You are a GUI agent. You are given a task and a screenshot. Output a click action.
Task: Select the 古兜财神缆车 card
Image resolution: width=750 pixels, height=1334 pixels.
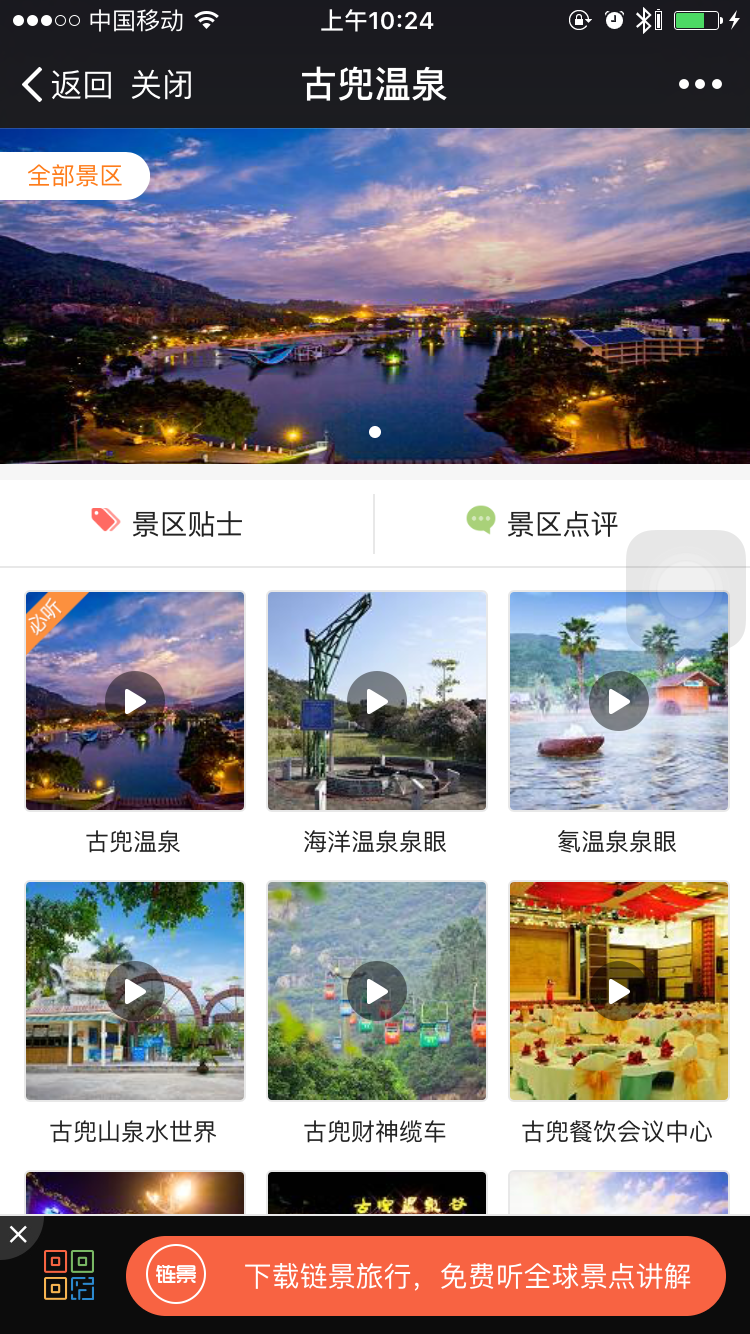click(x=377, y=991)
